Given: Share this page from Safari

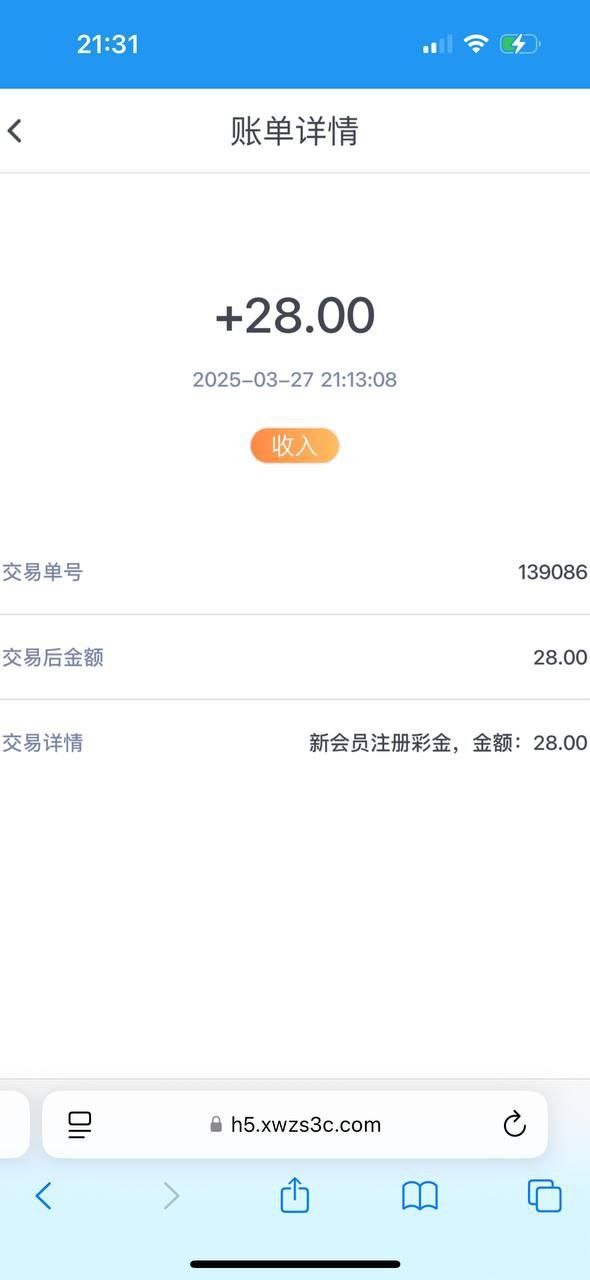Looking at the screenshot, I should pos(295,1194).
